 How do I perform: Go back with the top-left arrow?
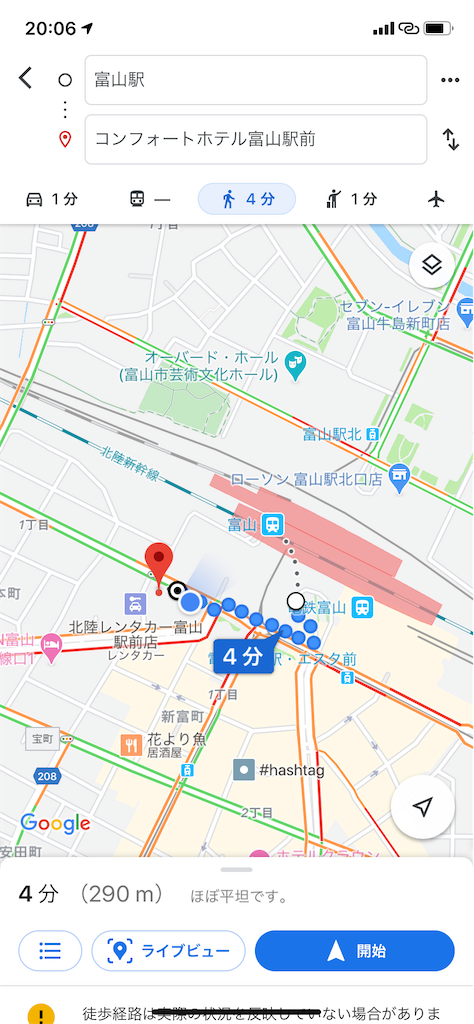tap(25, 78)
